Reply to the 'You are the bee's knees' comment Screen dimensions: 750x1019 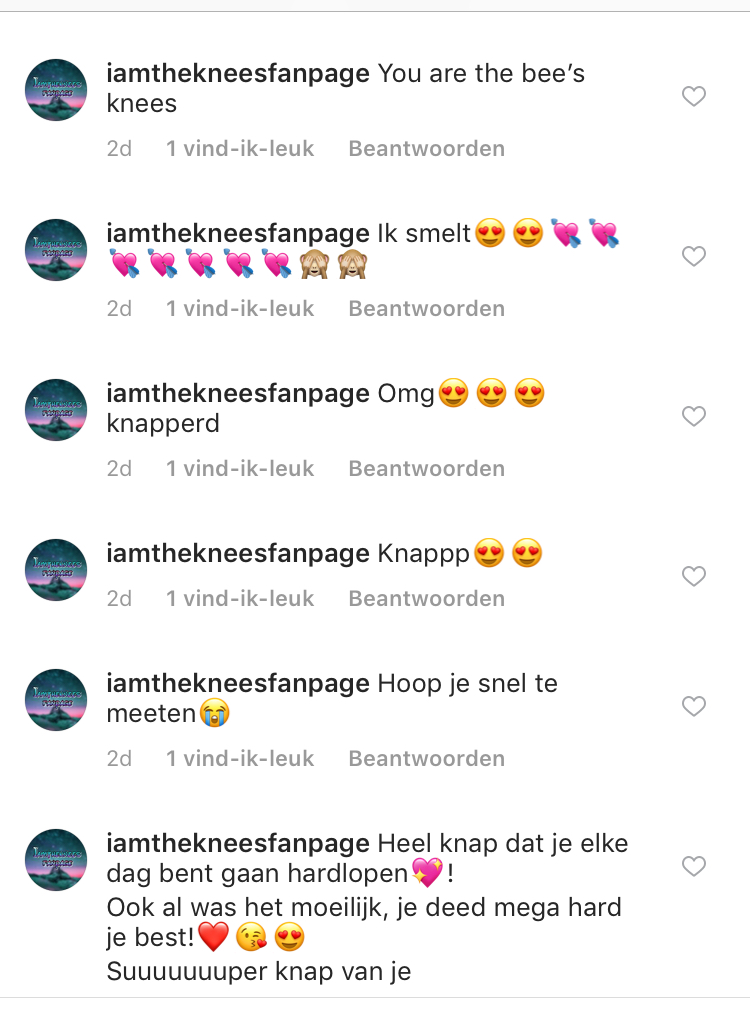pyautogui.click(x=426, y=149)
